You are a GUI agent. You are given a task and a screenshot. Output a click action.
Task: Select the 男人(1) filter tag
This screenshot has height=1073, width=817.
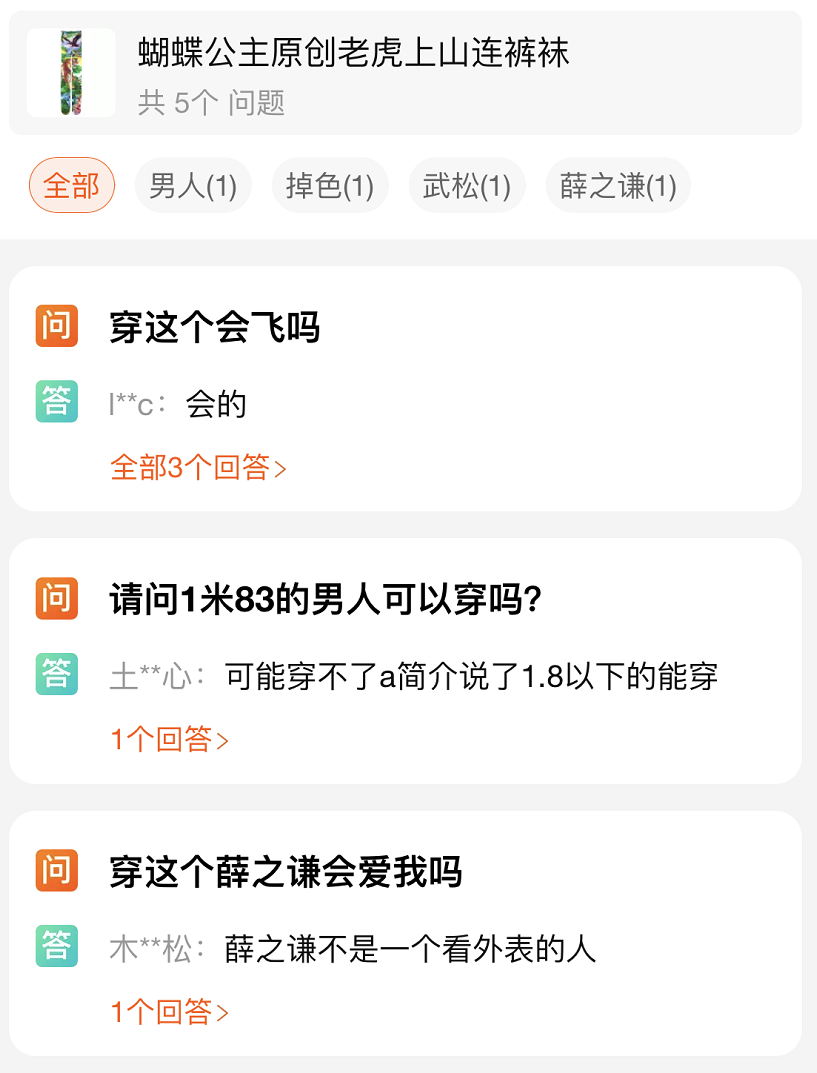[x=193, y=185]
